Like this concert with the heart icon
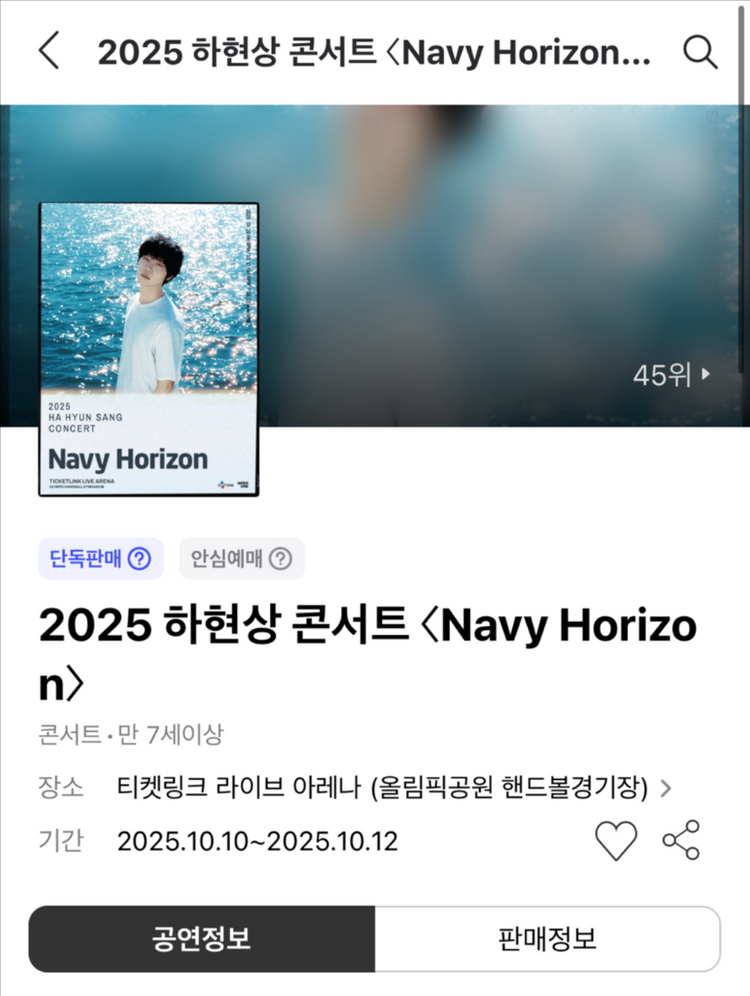The width and height of the screenshot is (750, 996). coord(616,841)
